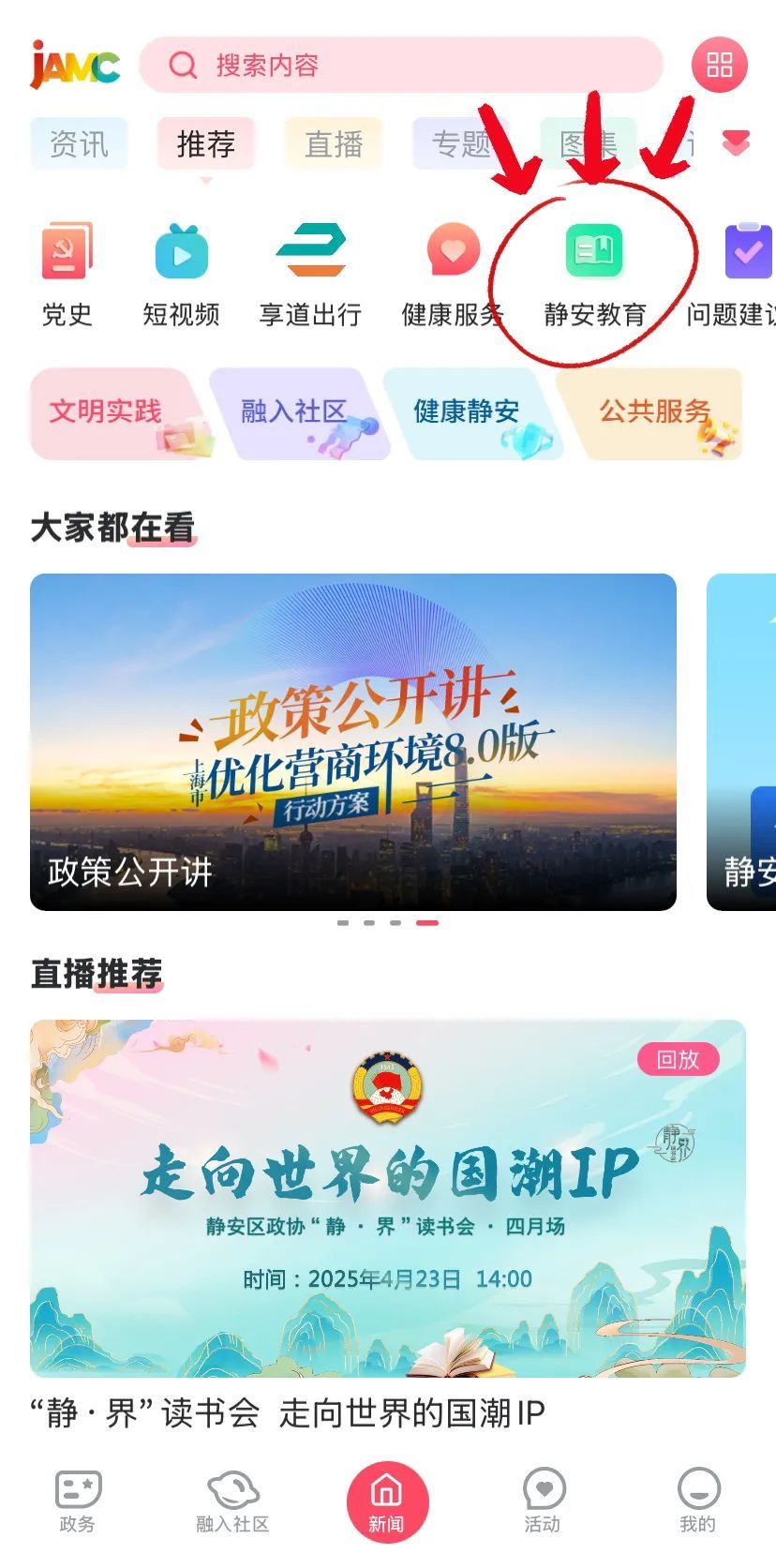Viewport: 776px width, 1568px height.
Task: Open the 政策公开讲 card
Action: 352,741
